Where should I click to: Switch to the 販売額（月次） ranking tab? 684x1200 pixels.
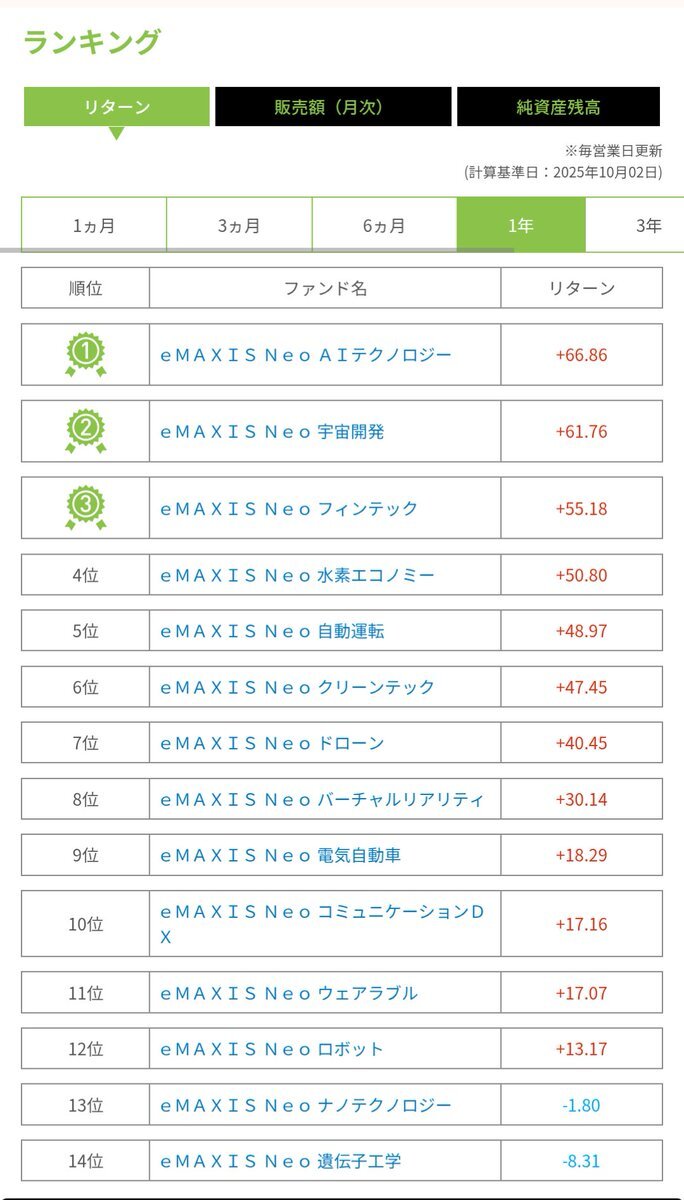coord(328,107)
